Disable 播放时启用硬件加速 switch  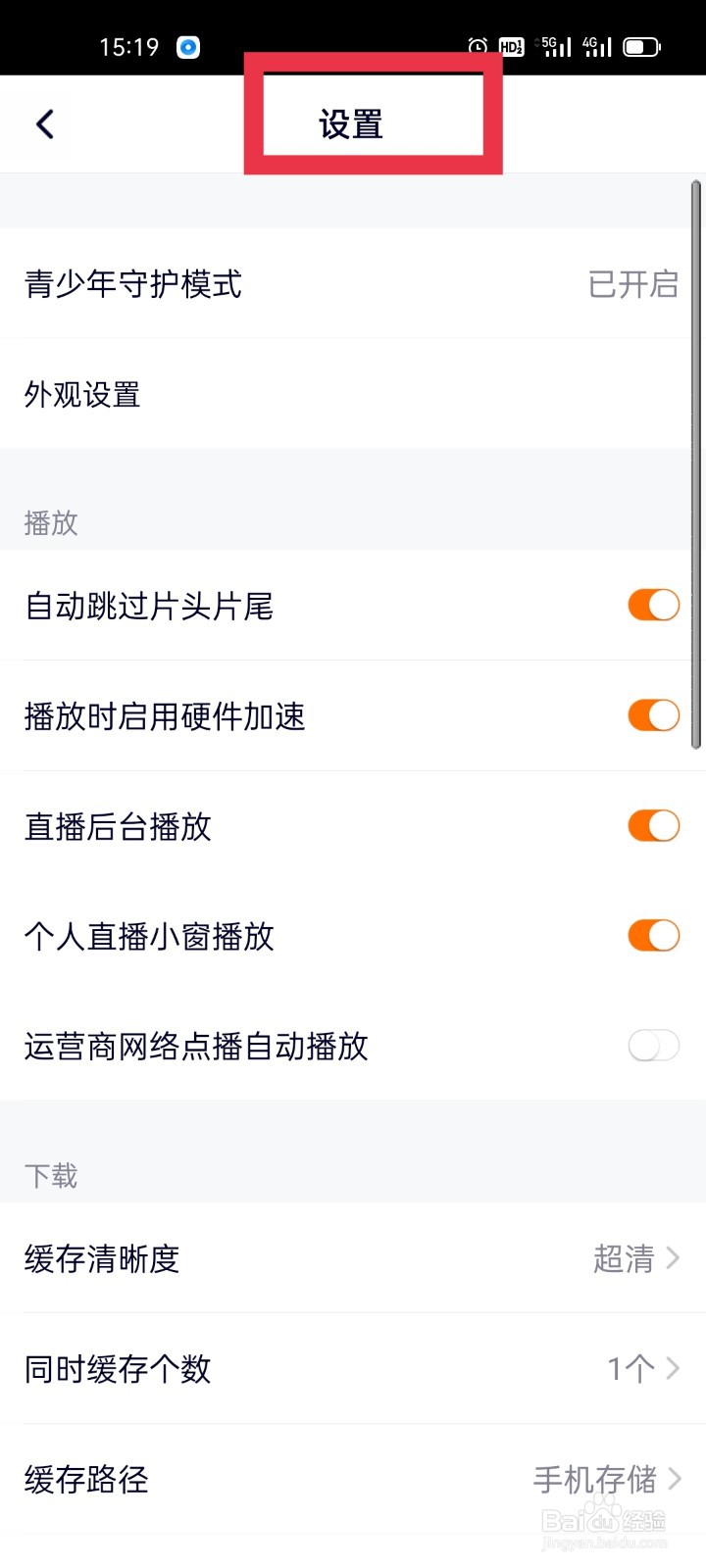654,715
